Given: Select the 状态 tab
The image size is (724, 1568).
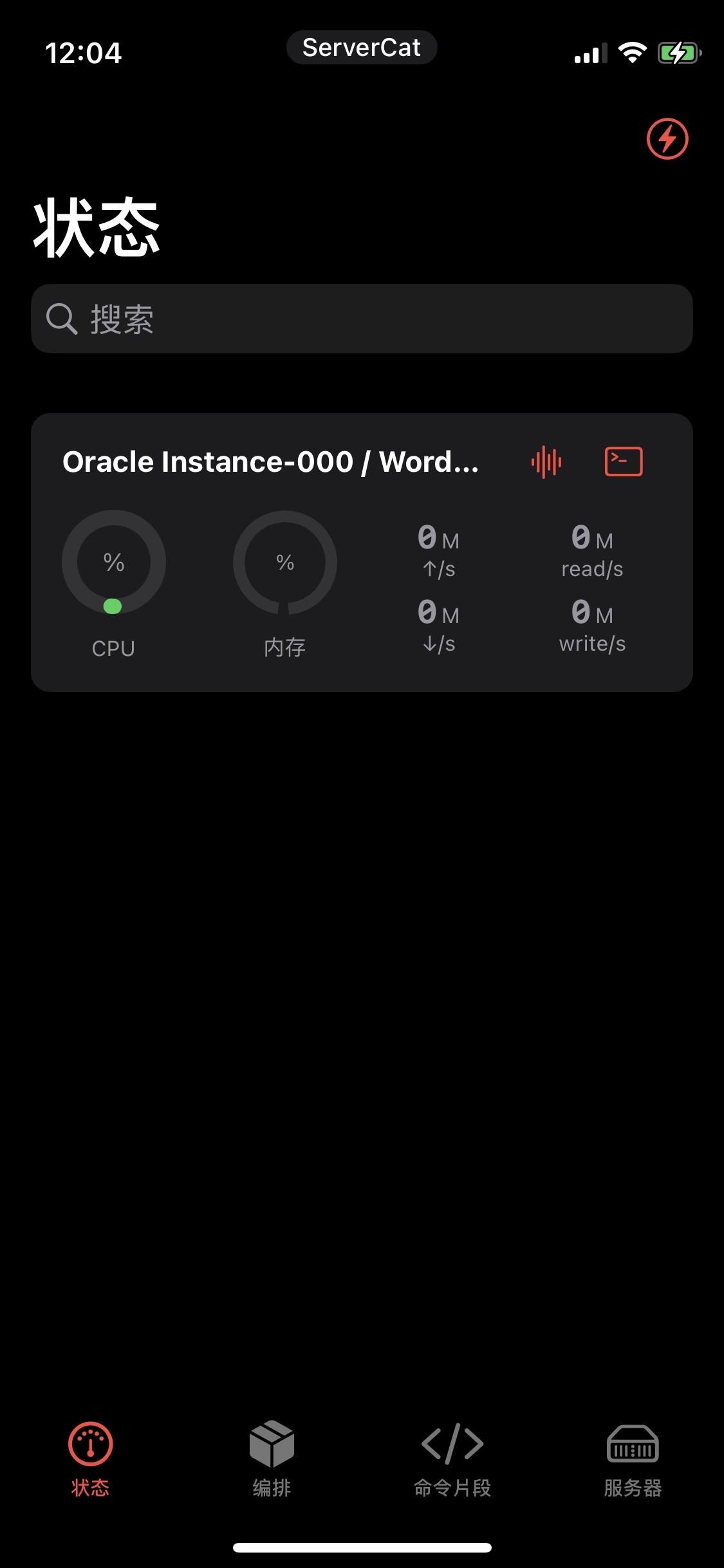Looking at the screenshot, I should (91, 1459).
